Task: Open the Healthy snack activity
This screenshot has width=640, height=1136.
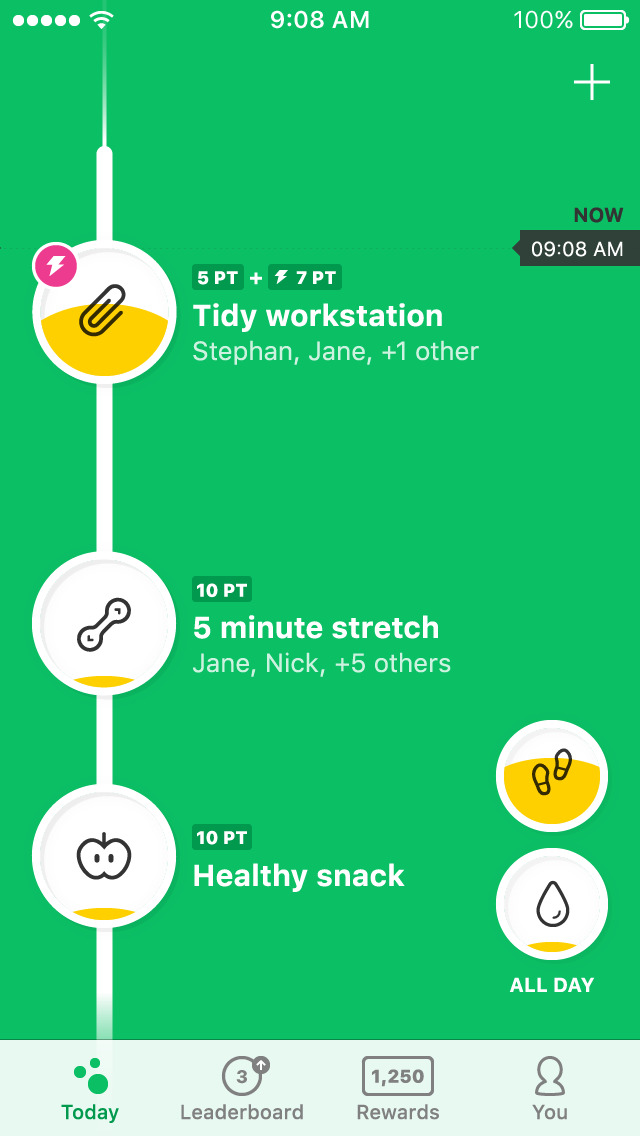Action: (298, 876)
